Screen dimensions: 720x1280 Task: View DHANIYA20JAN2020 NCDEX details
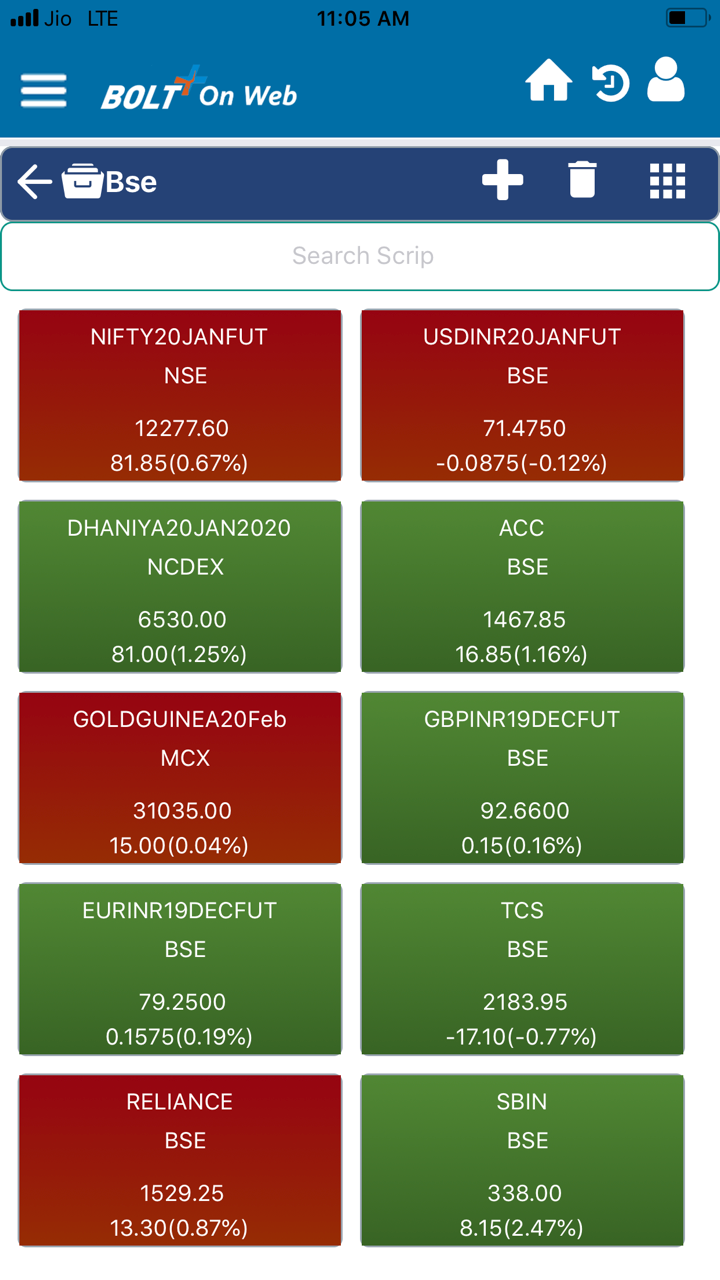tap(180, 587)
